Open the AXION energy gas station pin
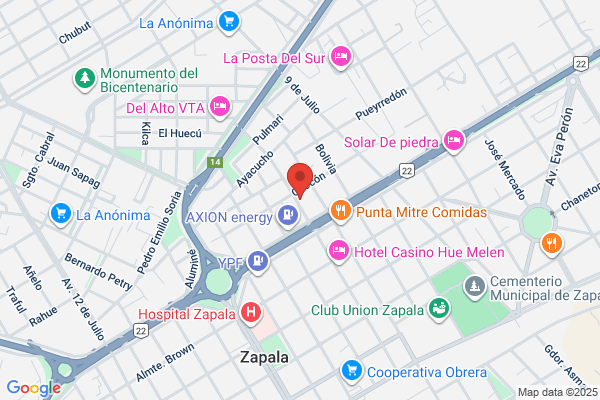The width and height of the screenshot is (600, 400). tap(288, 217)
